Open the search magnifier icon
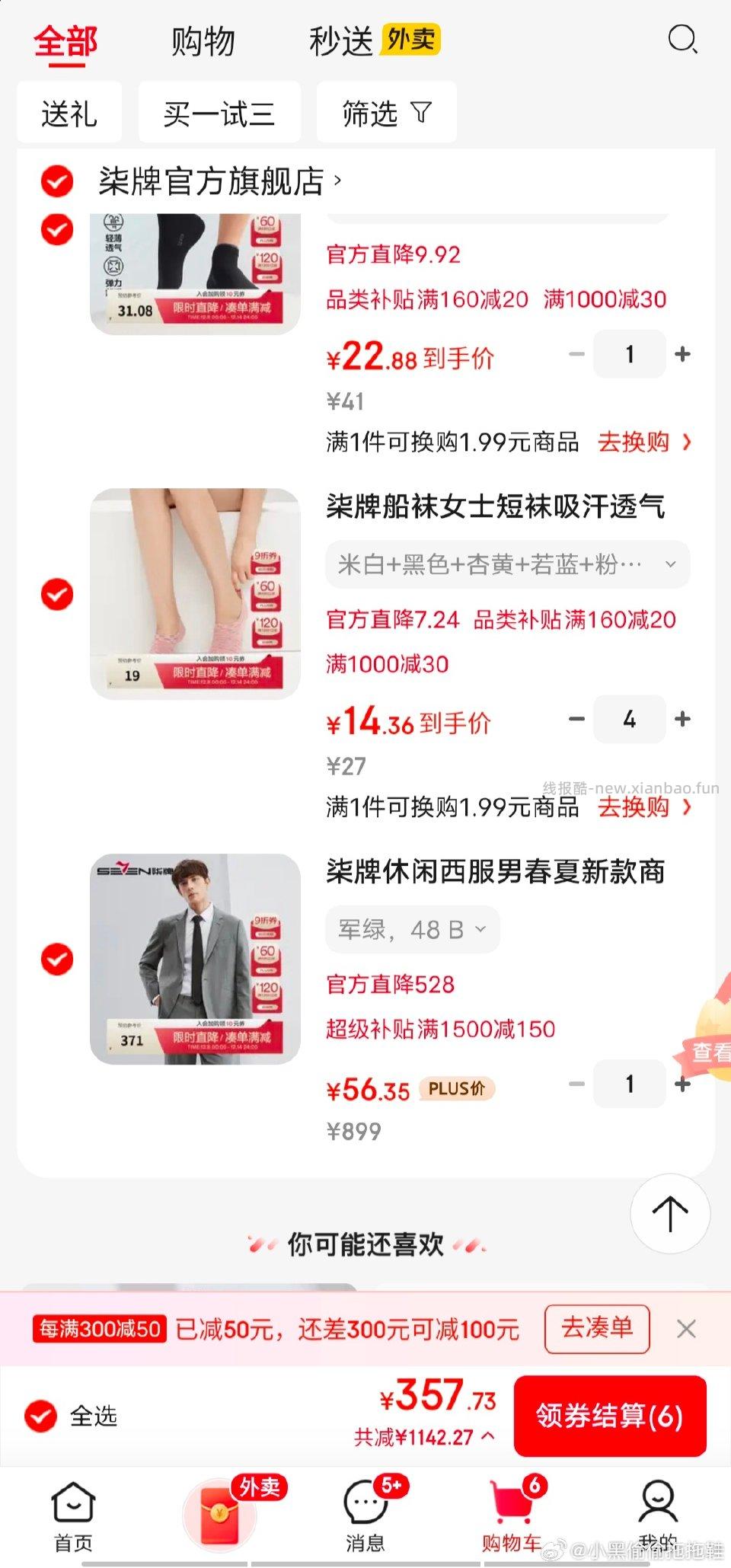Image resolution: width=731 pixels, height=1568 pixels. (x=682, y=40)
